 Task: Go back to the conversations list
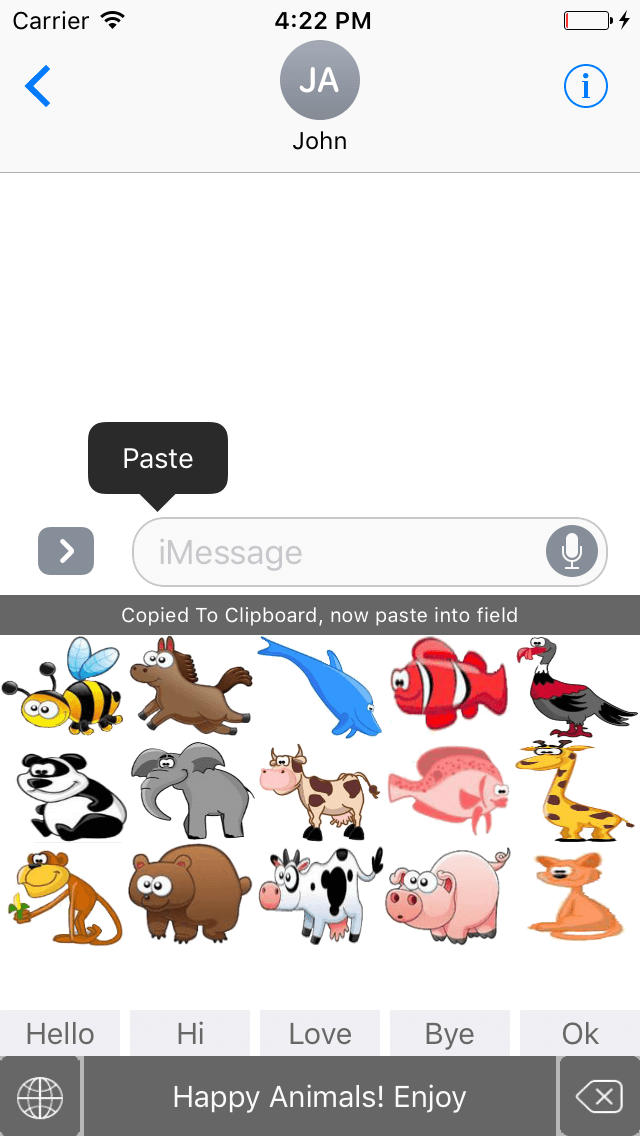click(x=38, y=87)
